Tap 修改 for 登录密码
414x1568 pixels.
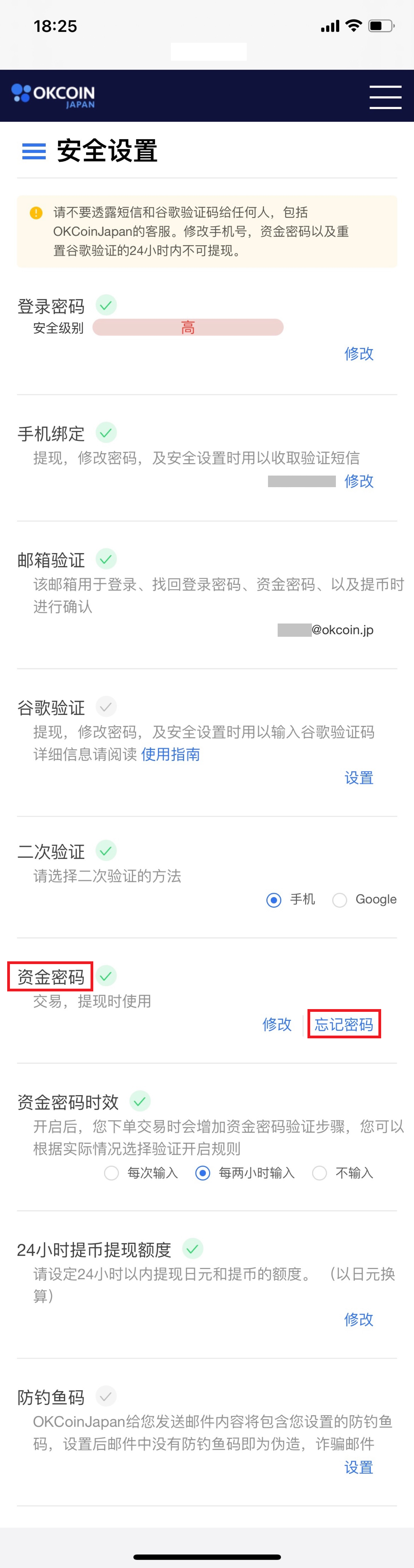[x=359, y=354]
